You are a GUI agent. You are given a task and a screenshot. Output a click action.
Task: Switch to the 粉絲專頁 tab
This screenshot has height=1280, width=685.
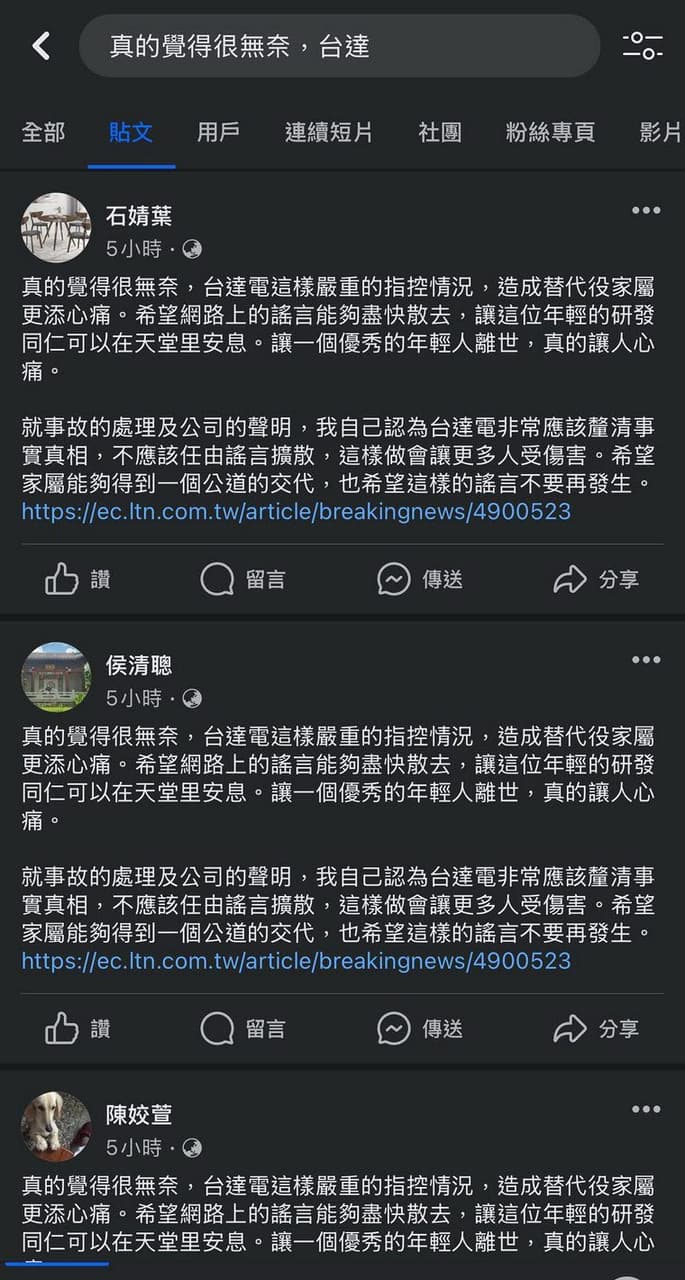point(550,132)
